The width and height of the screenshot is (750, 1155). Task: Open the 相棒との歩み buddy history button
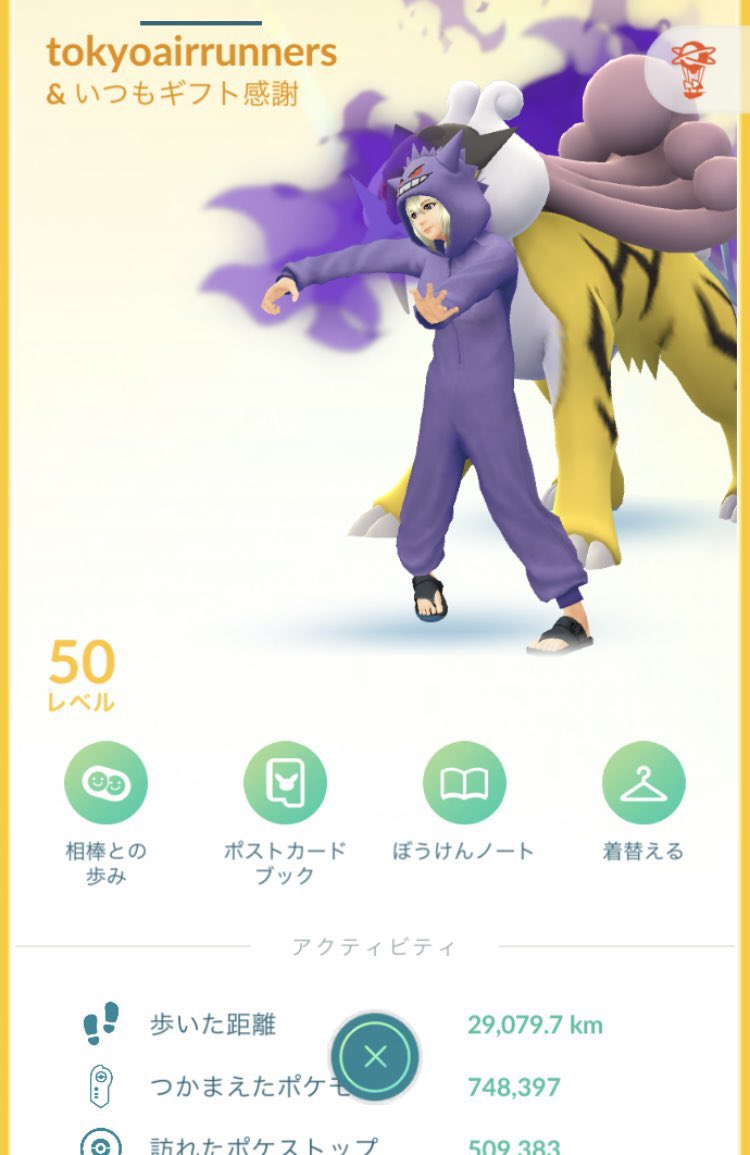tap(106, 783)
